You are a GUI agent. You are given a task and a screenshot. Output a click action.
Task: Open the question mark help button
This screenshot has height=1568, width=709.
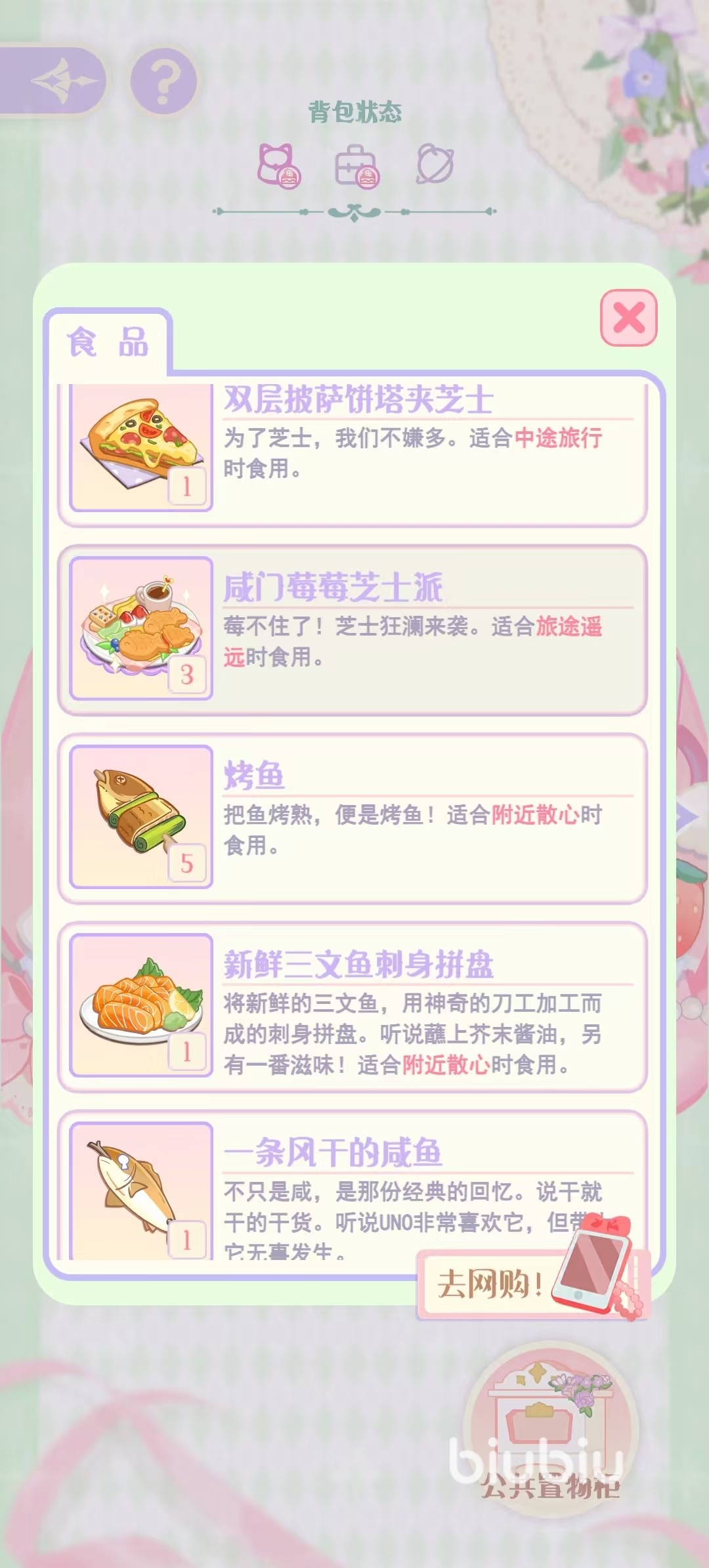coord(163,81)
